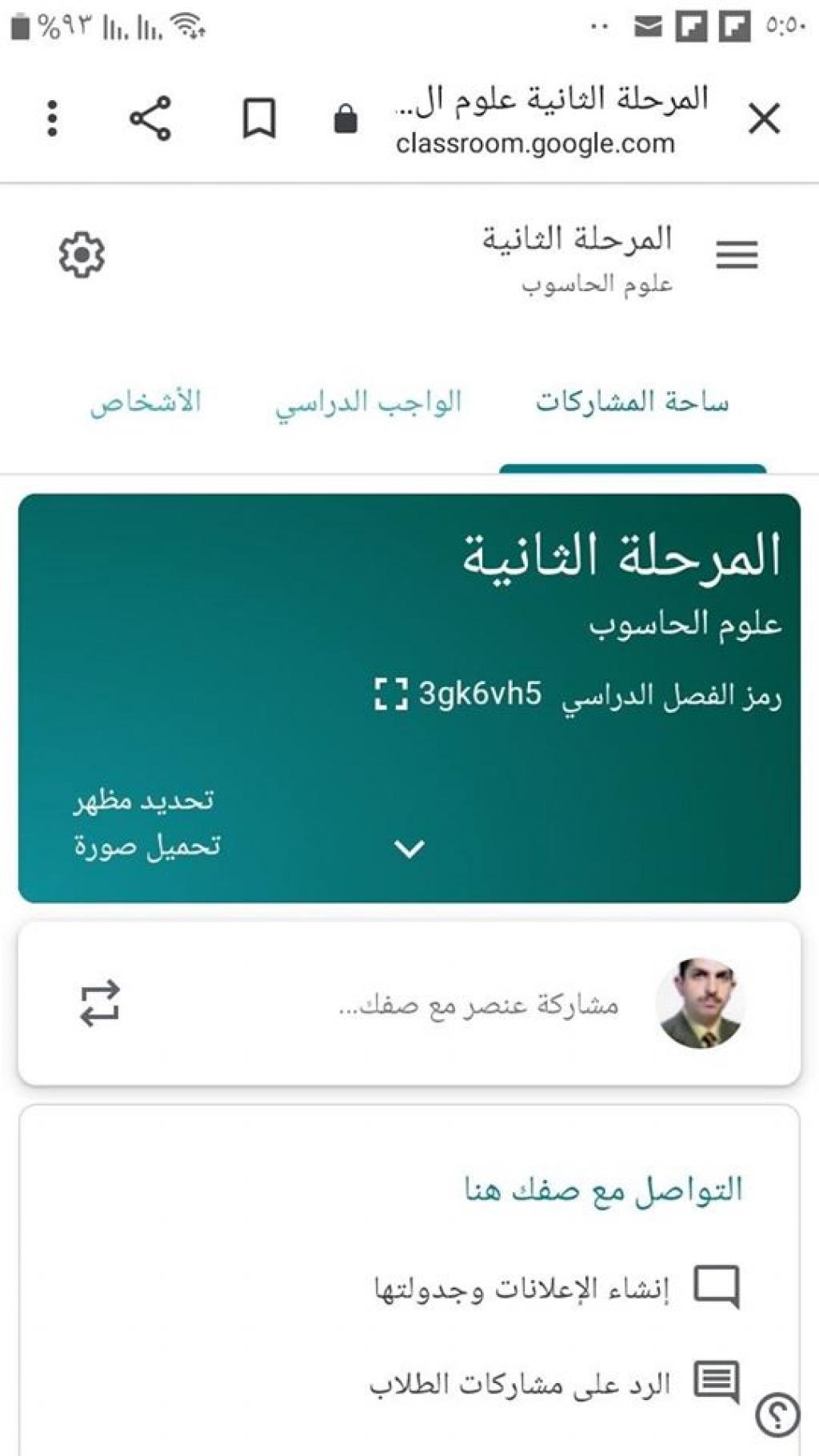Display the class code 3gk6vh5 full screen
The width and height of the screenshot is (819, 1456).
(x=391, y=694)
